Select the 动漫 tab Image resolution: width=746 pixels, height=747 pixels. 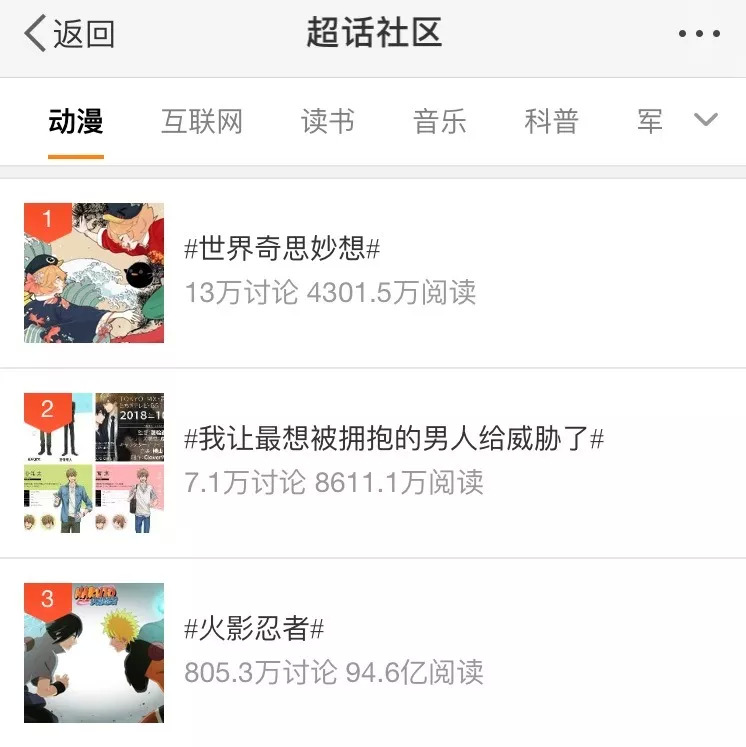click(76, 122)
